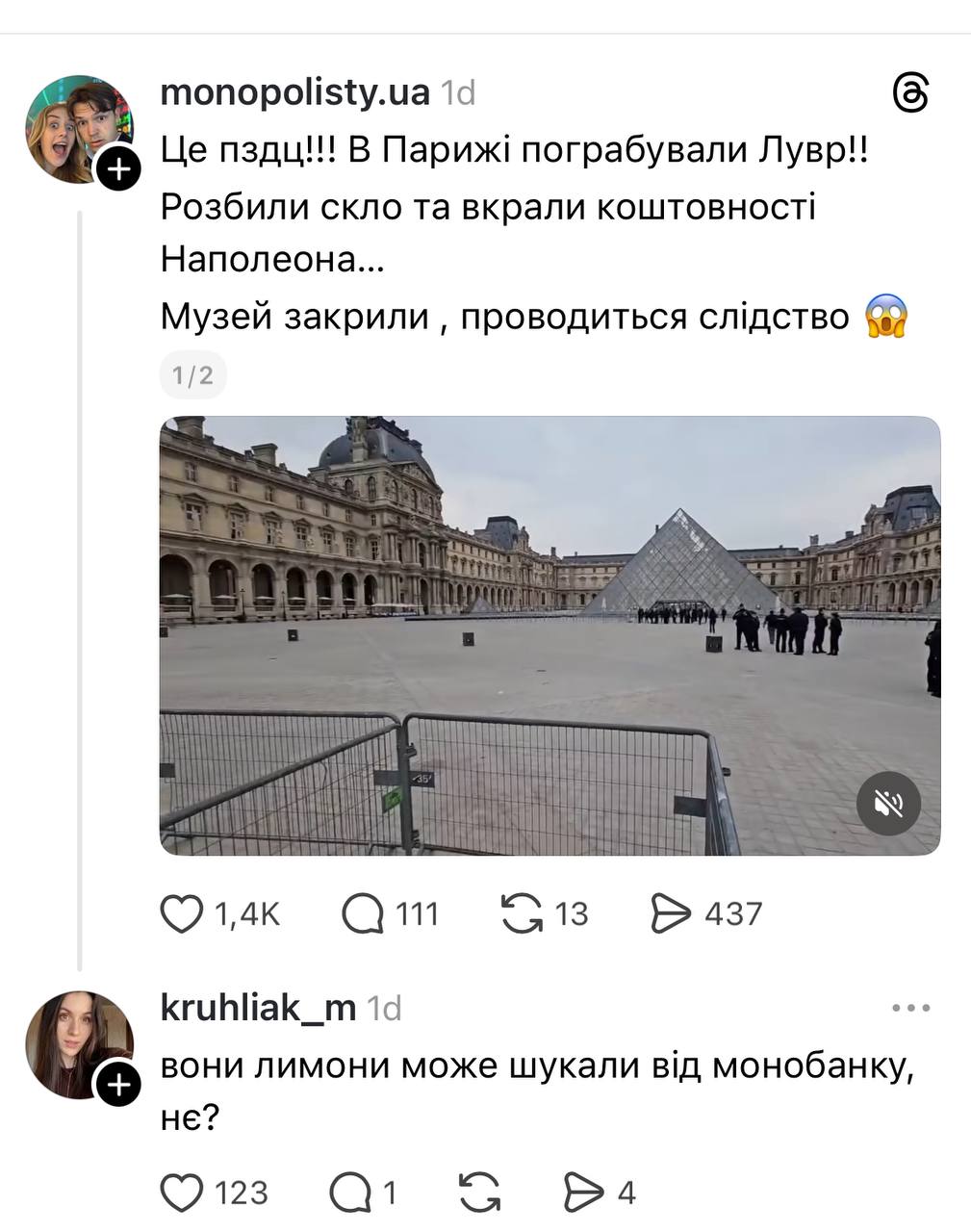Follow monopolisty.ua via avatar plus badge
The height and width of the screenshot is (1232, 971).
(118, 170)
